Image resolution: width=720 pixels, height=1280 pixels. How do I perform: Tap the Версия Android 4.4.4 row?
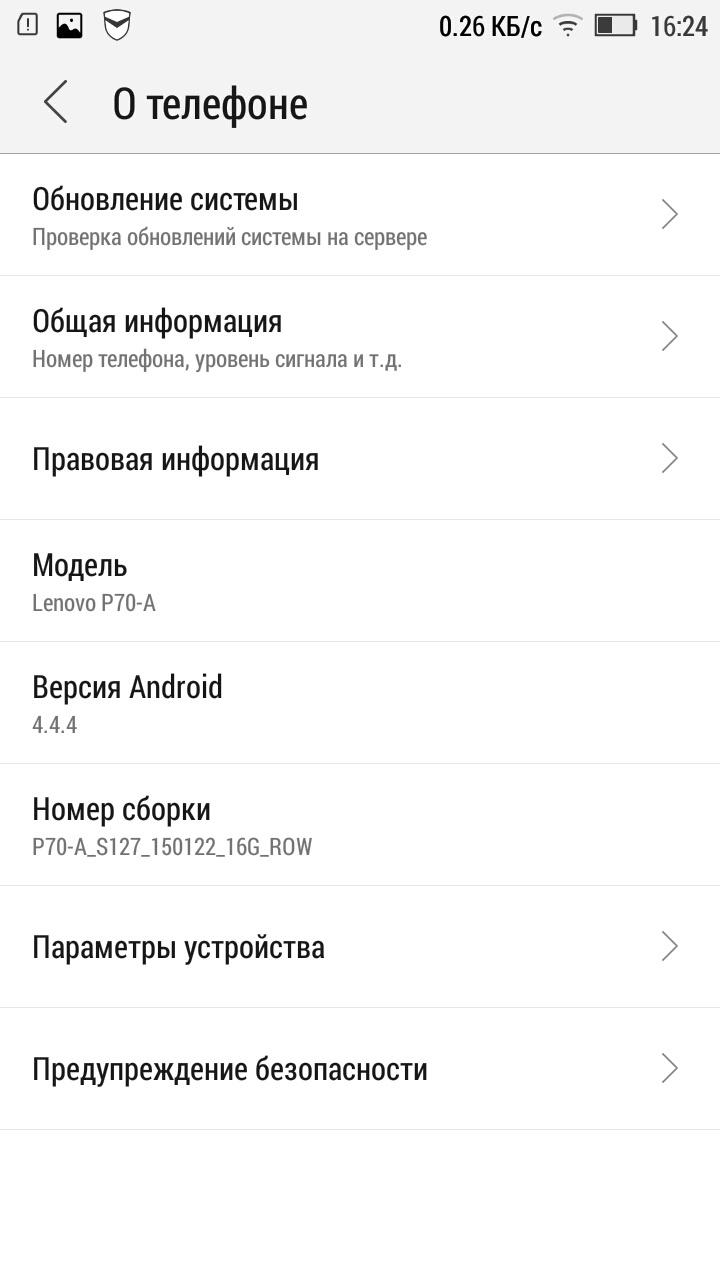300,702
